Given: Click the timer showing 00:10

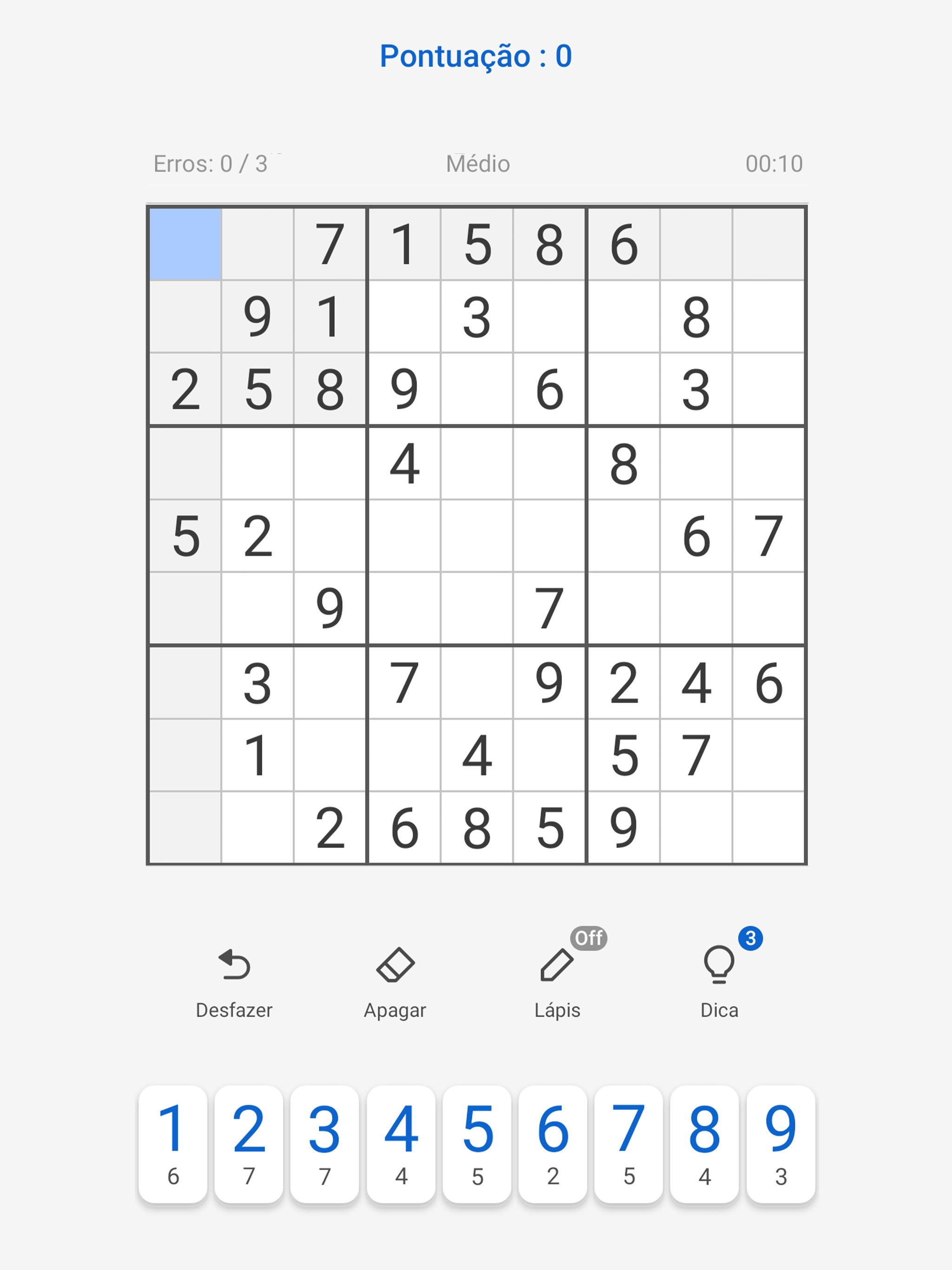Looking at the screenshot, I should (x=772, y=164).
